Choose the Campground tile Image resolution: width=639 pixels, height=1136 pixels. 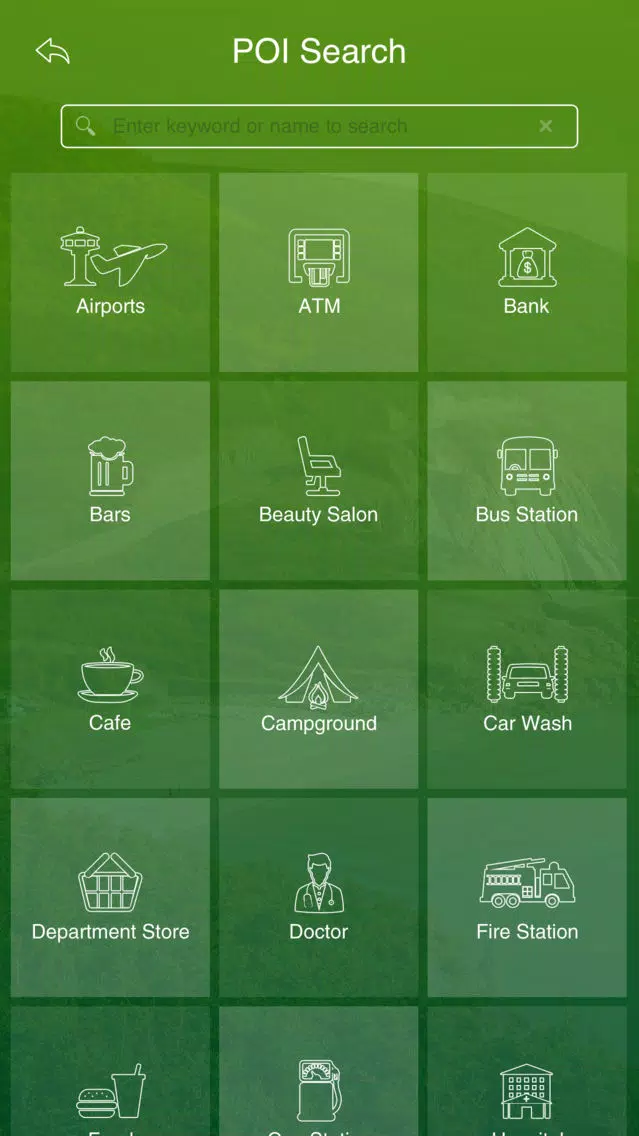point(319,690)
